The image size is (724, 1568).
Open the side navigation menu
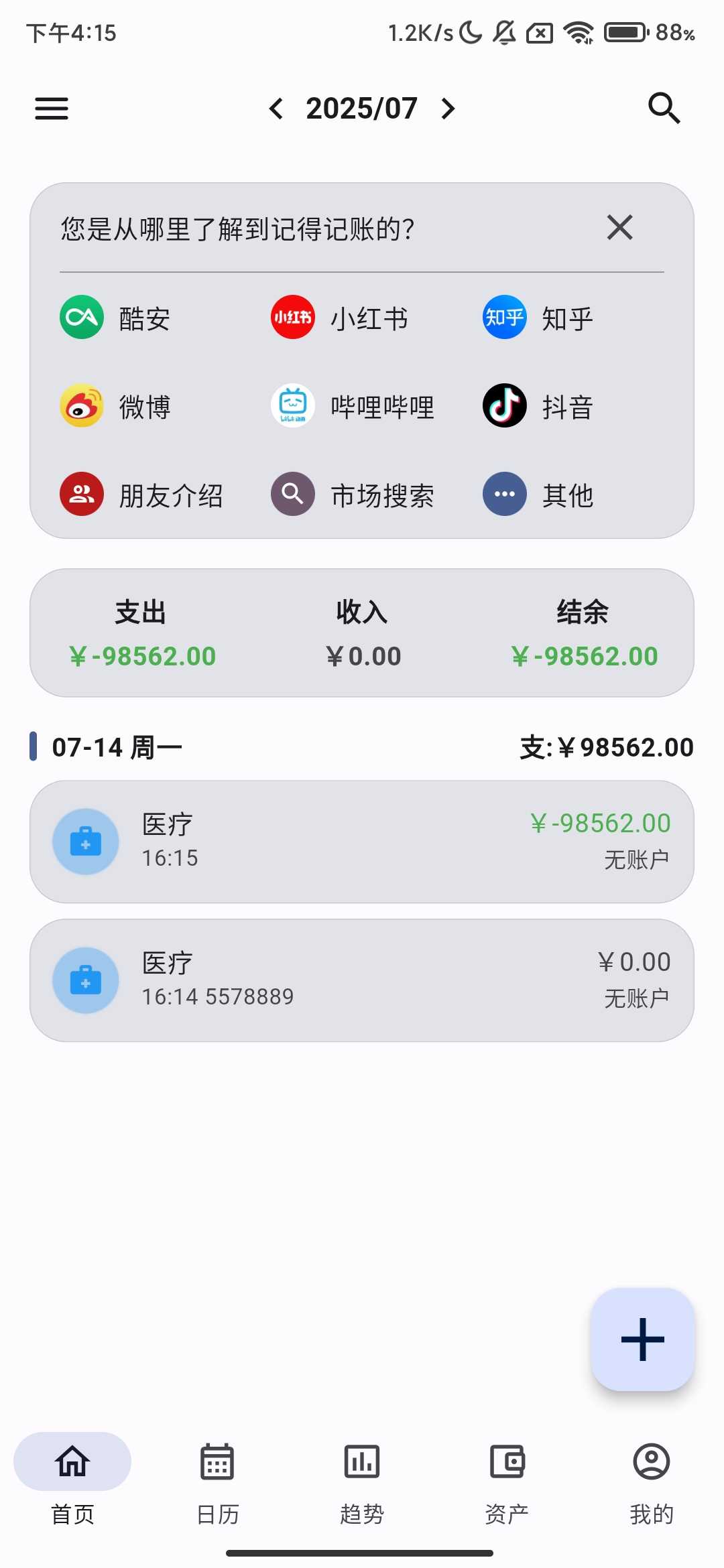51,108
